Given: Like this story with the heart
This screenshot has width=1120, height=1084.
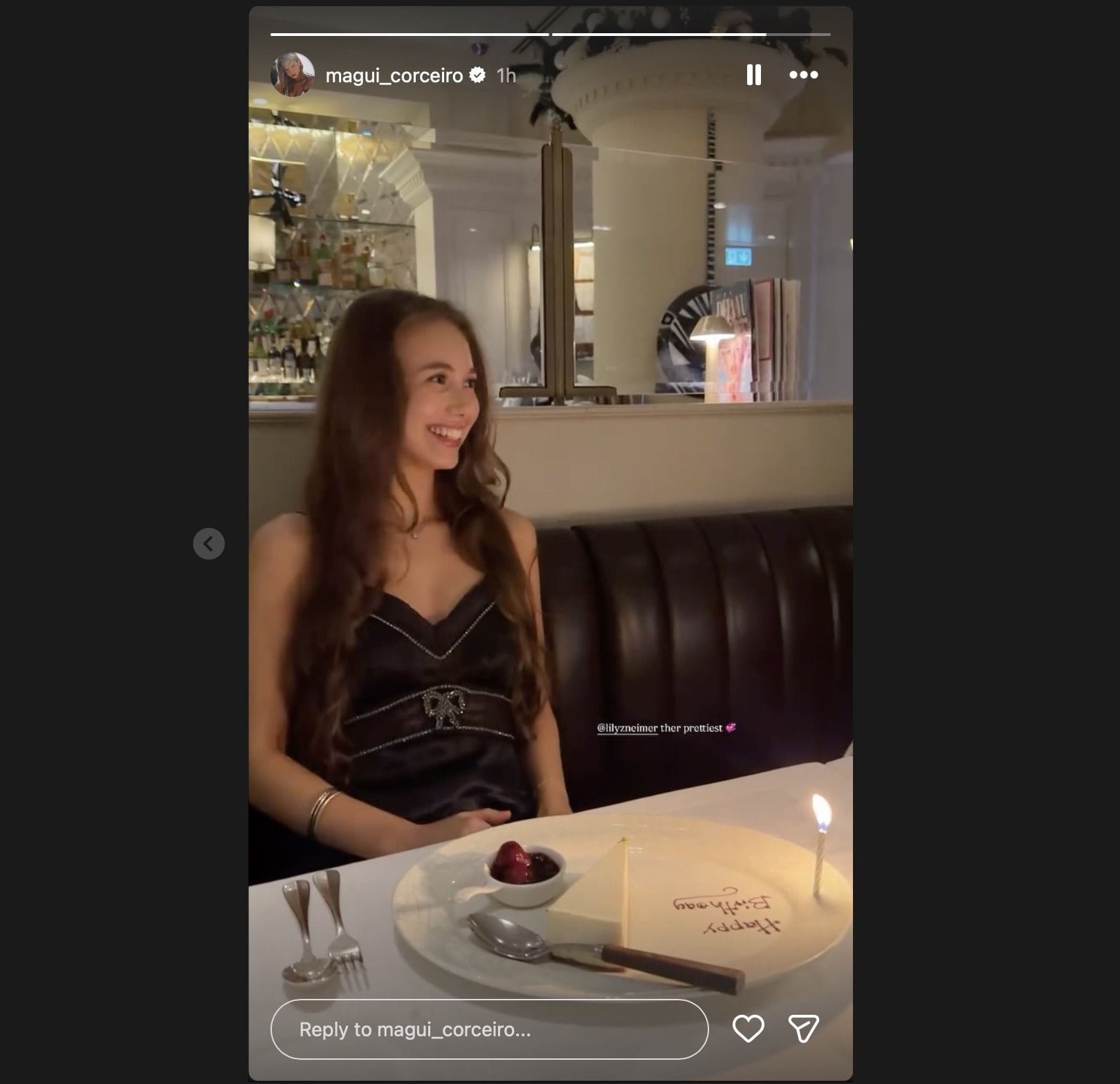Looking at the screenshot, I should point(748,1029).
